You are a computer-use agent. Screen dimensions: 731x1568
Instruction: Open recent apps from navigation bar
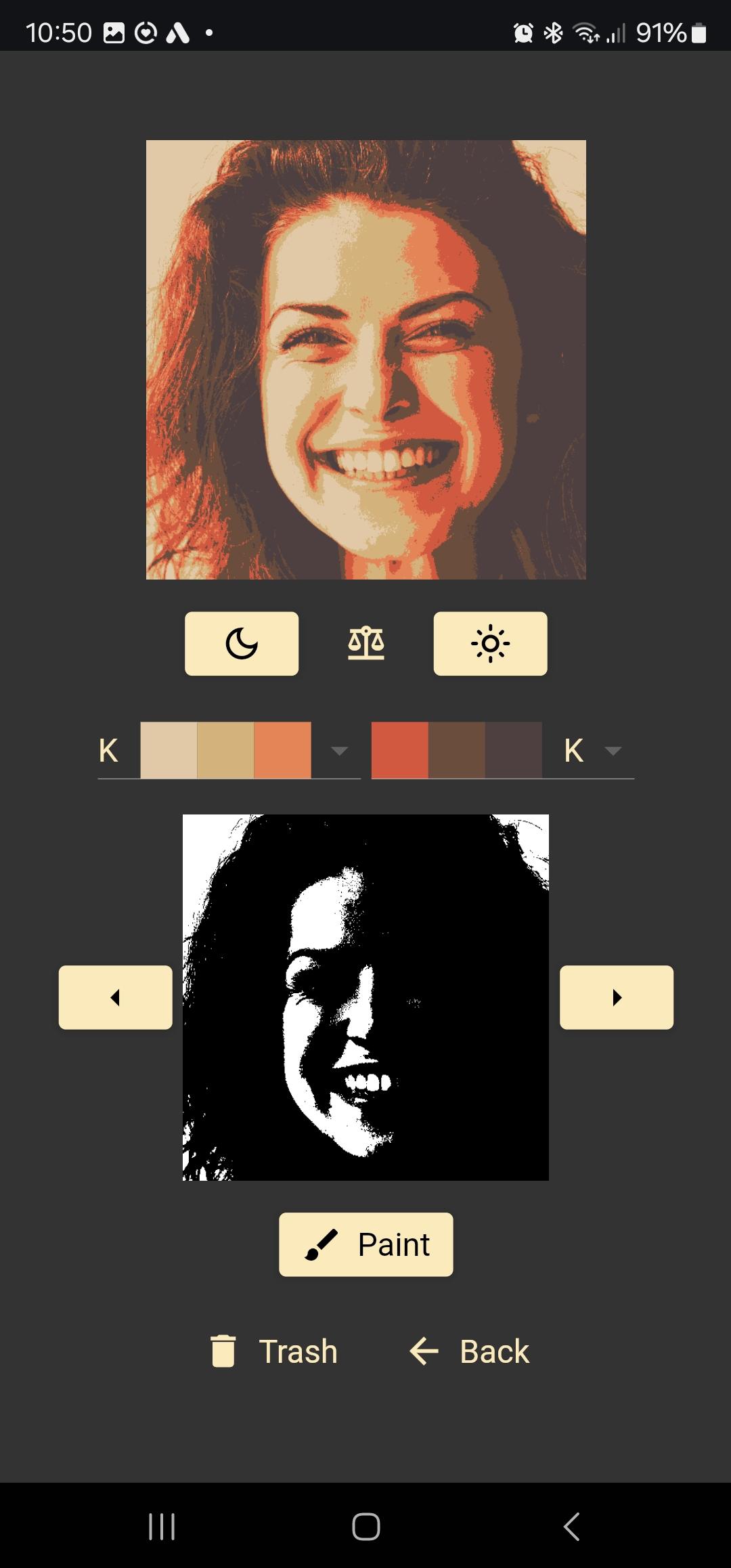pyautogui.click(x=162, y=1527)
